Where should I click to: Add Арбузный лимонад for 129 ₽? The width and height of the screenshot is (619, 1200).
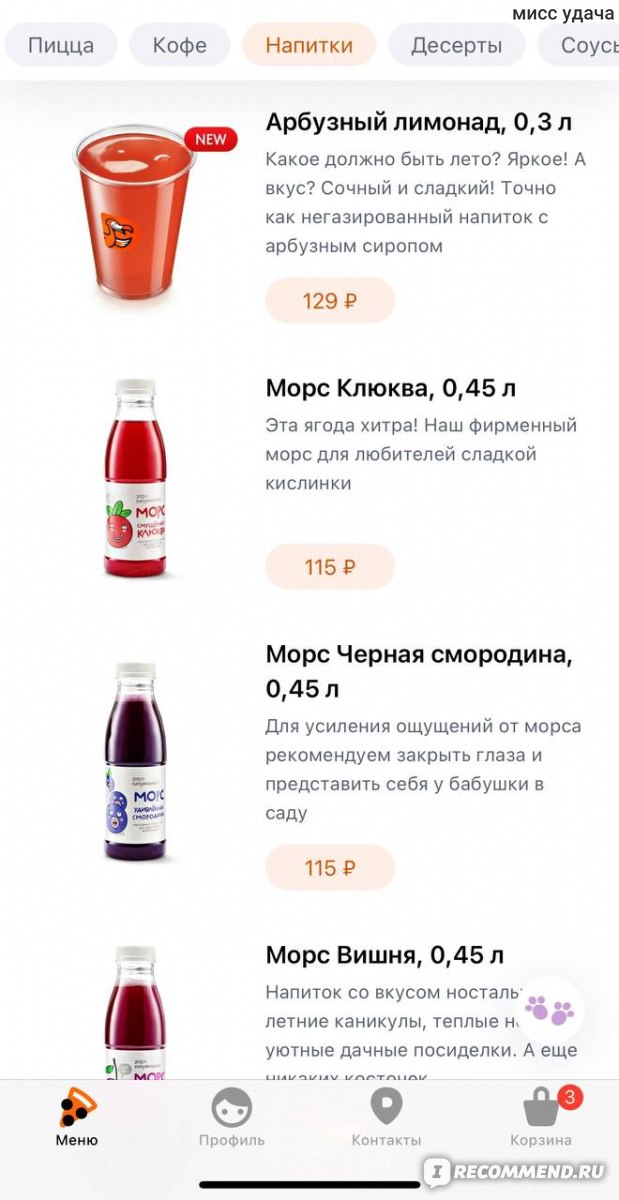point(330,300)
